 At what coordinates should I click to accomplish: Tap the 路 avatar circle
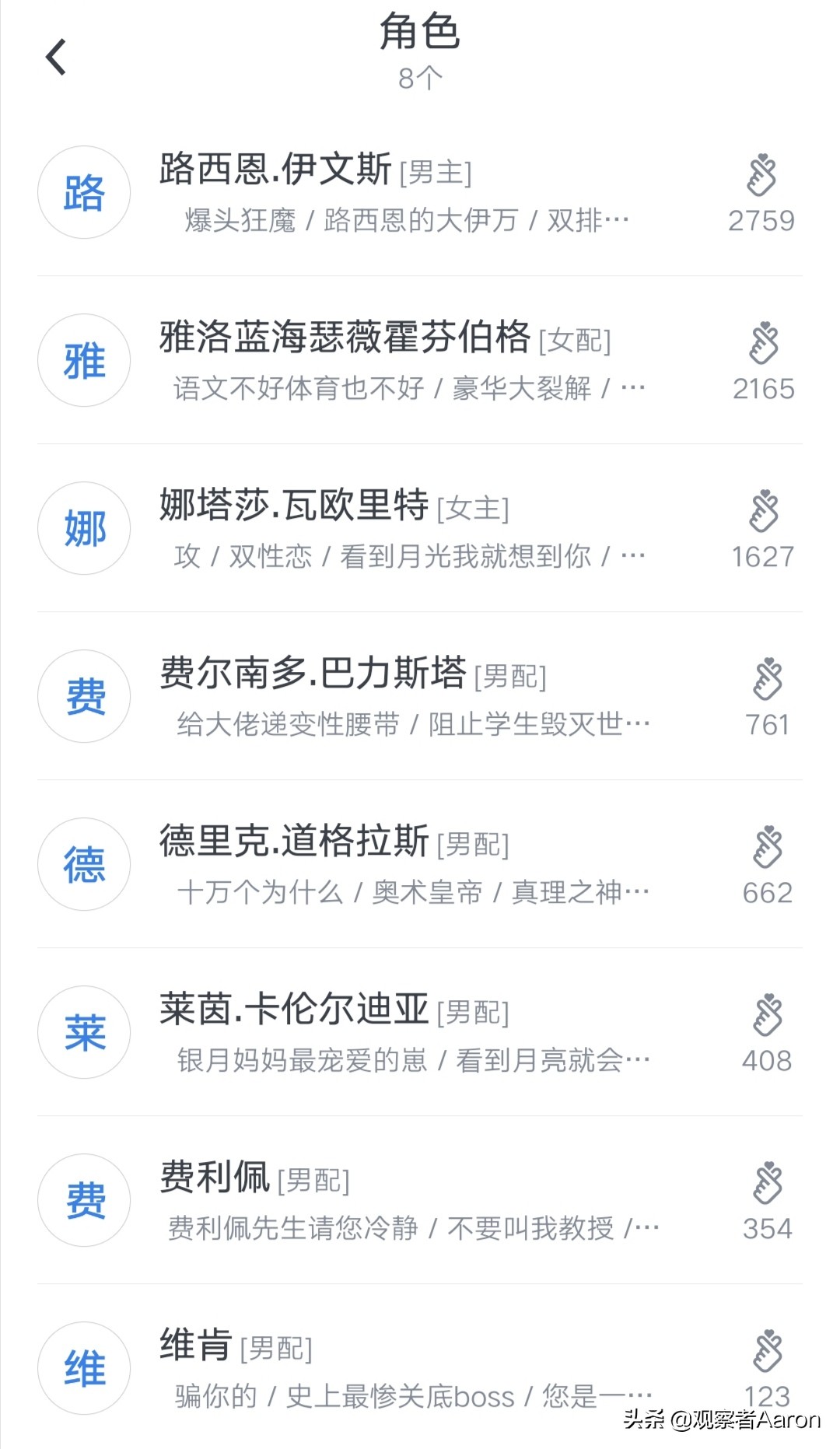tap(83, 192)
